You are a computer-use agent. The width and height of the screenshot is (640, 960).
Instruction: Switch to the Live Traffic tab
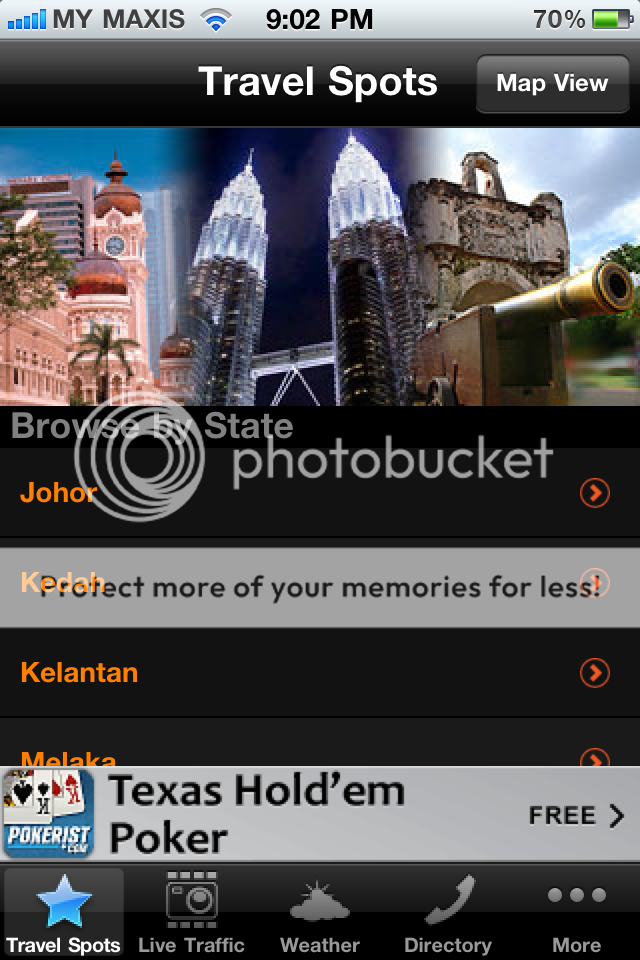point(191,912)
